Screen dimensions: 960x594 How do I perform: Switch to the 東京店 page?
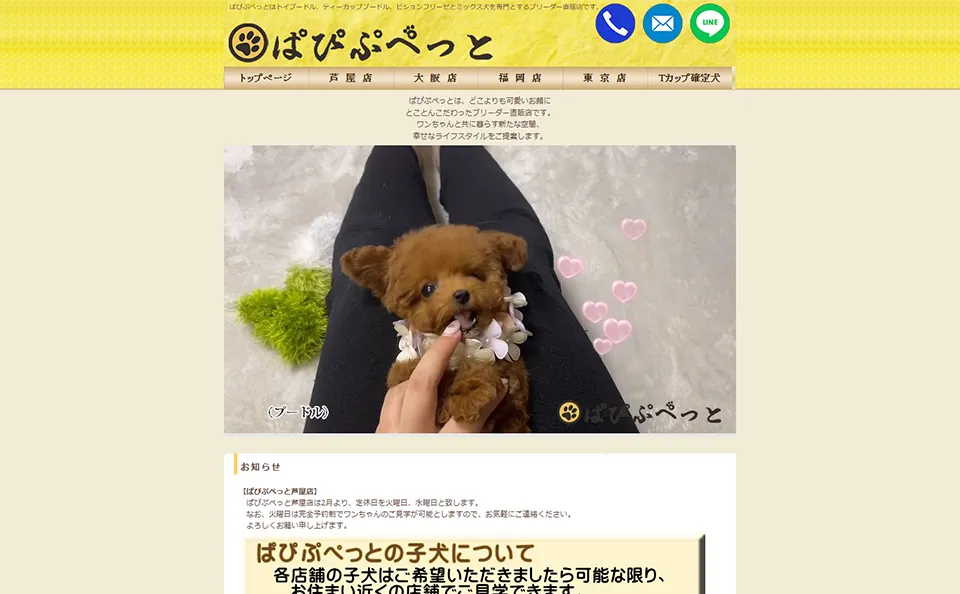click(x=604, y=78)
